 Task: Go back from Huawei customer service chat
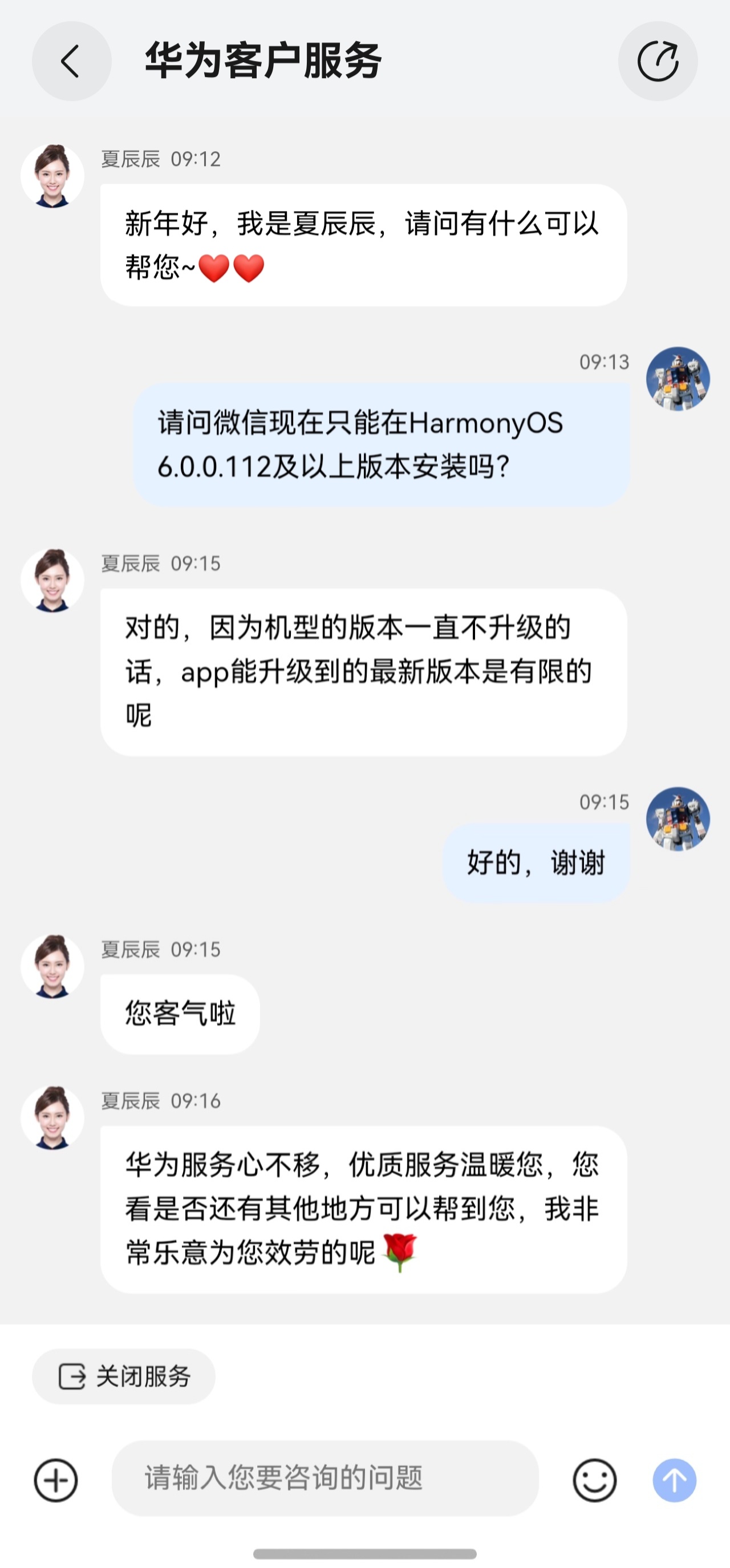coord(71,61)
